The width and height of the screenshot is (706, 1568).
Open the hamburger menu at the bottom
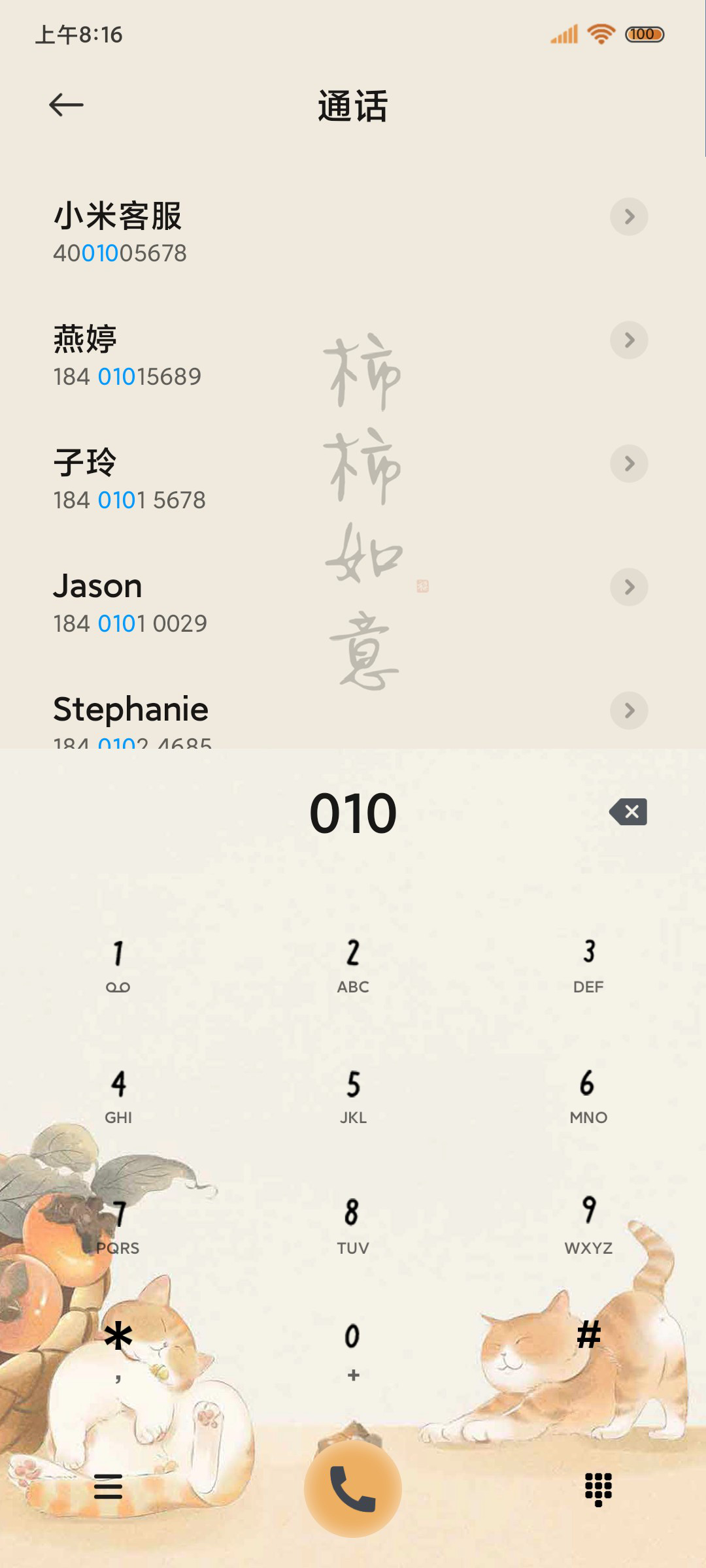coord(109,1486)
